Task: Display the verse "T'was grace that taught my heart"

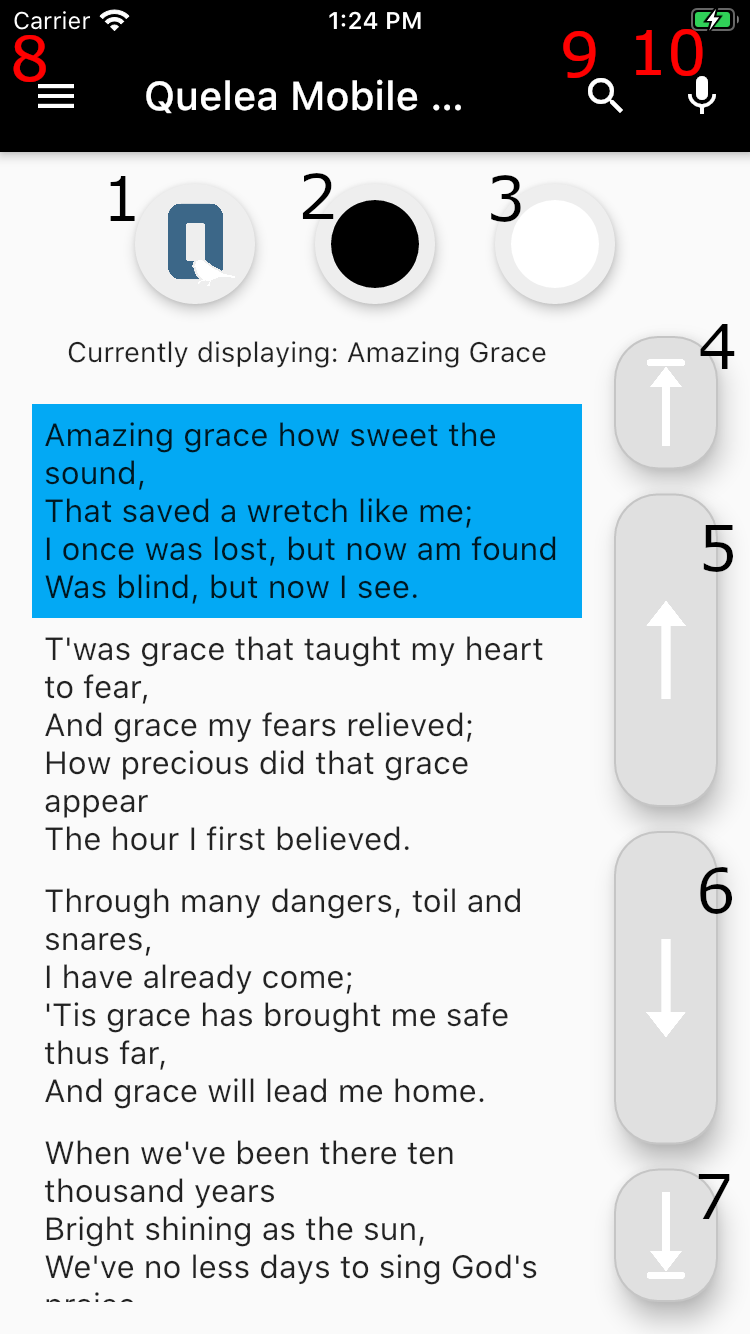Action: pos(307,744)
